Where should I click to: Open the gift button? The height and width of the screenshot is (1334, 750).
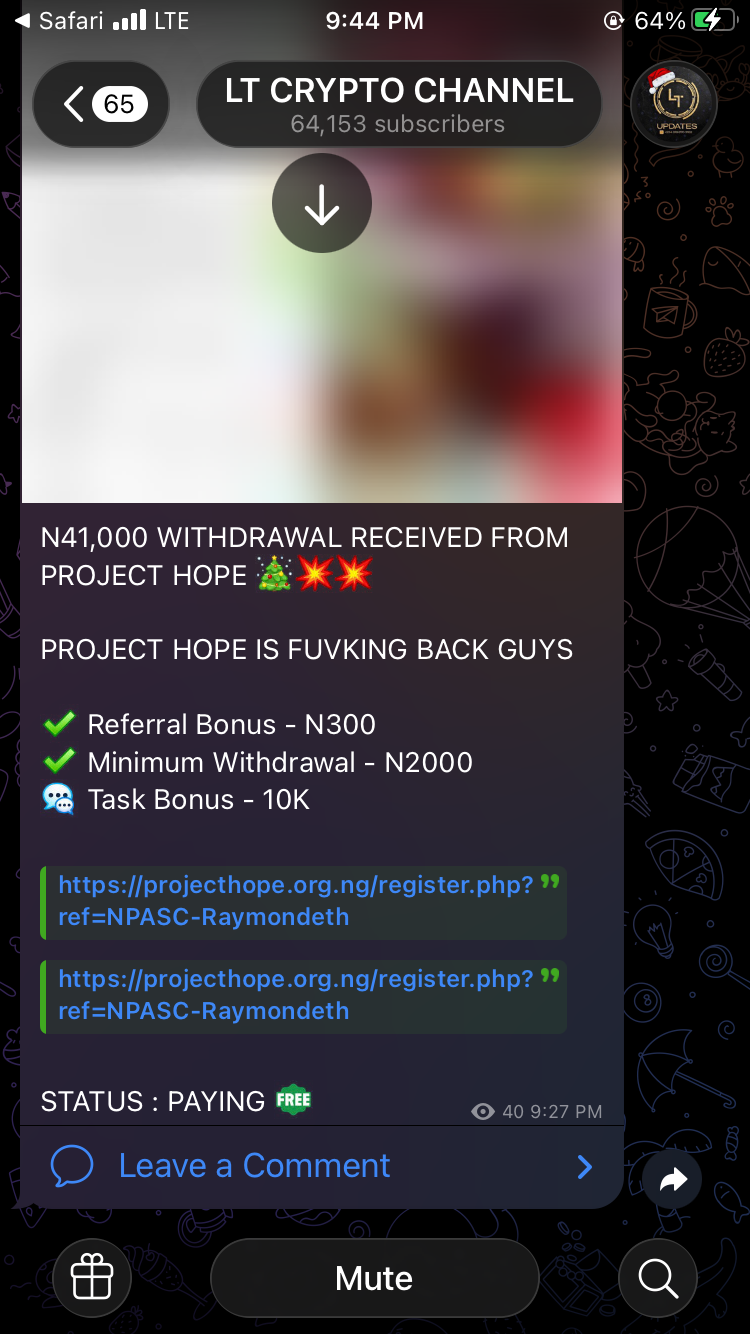tap(92, 1277)
